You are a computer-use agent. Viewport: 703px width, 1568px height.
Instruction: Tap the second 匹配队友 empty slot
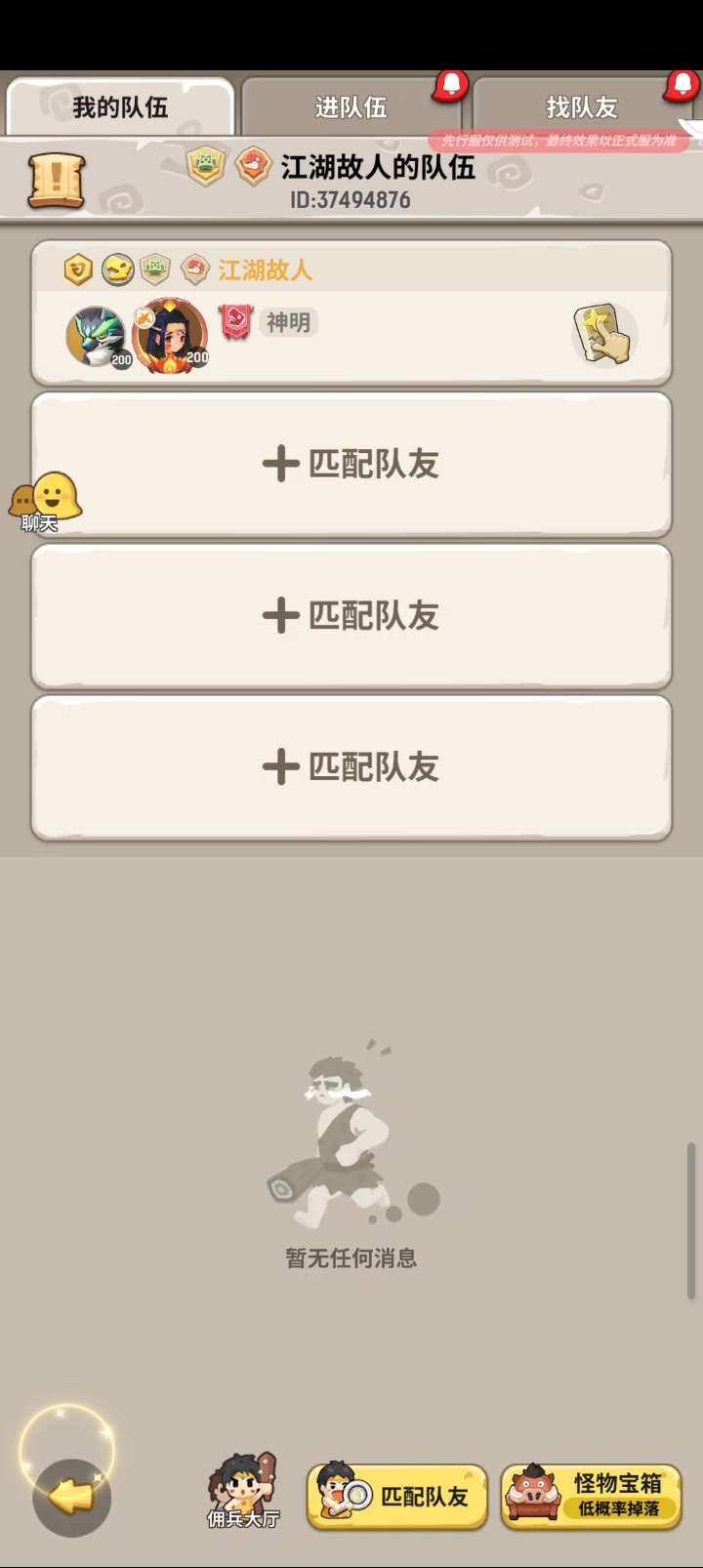351,616
